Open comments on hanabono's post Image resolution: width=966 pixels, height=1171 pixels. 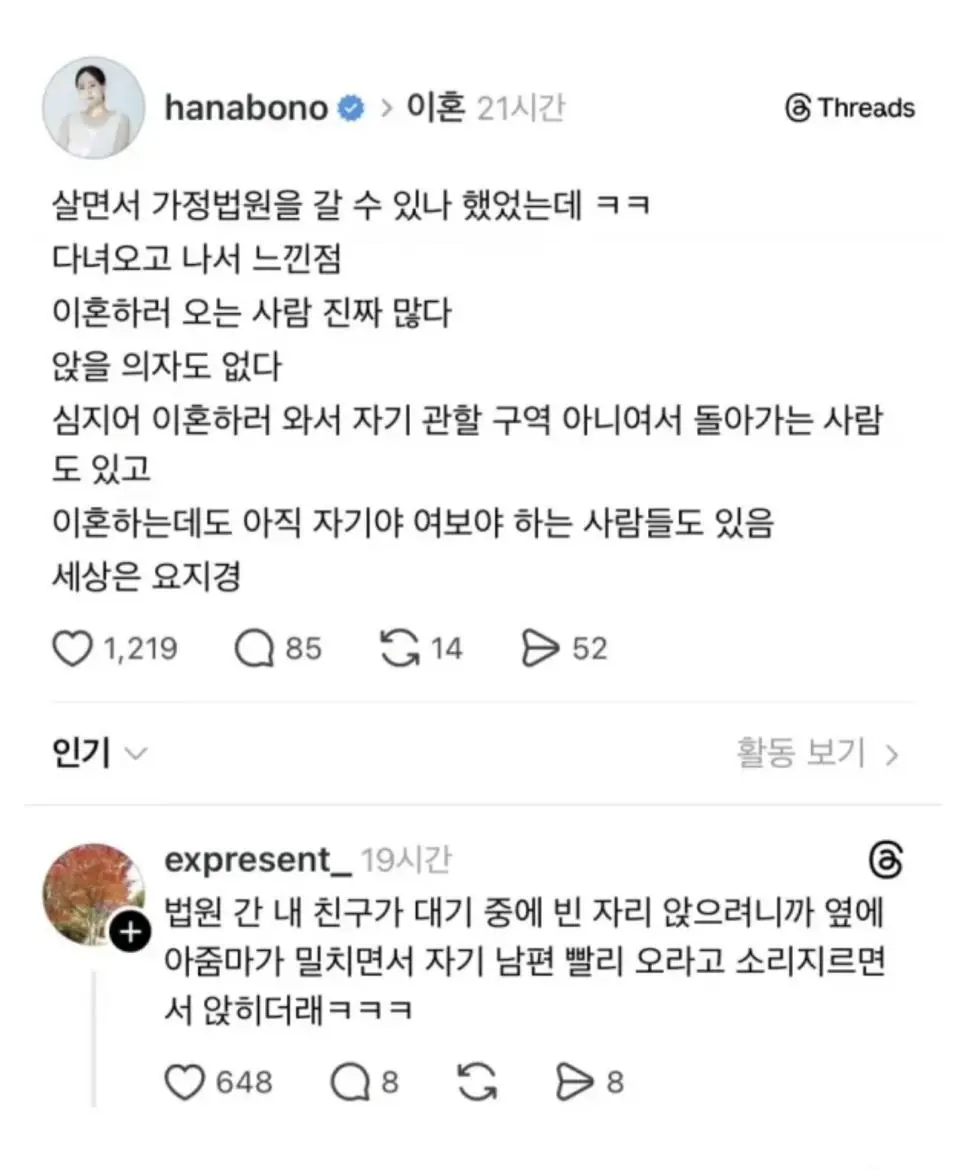(x=254, y=649)
